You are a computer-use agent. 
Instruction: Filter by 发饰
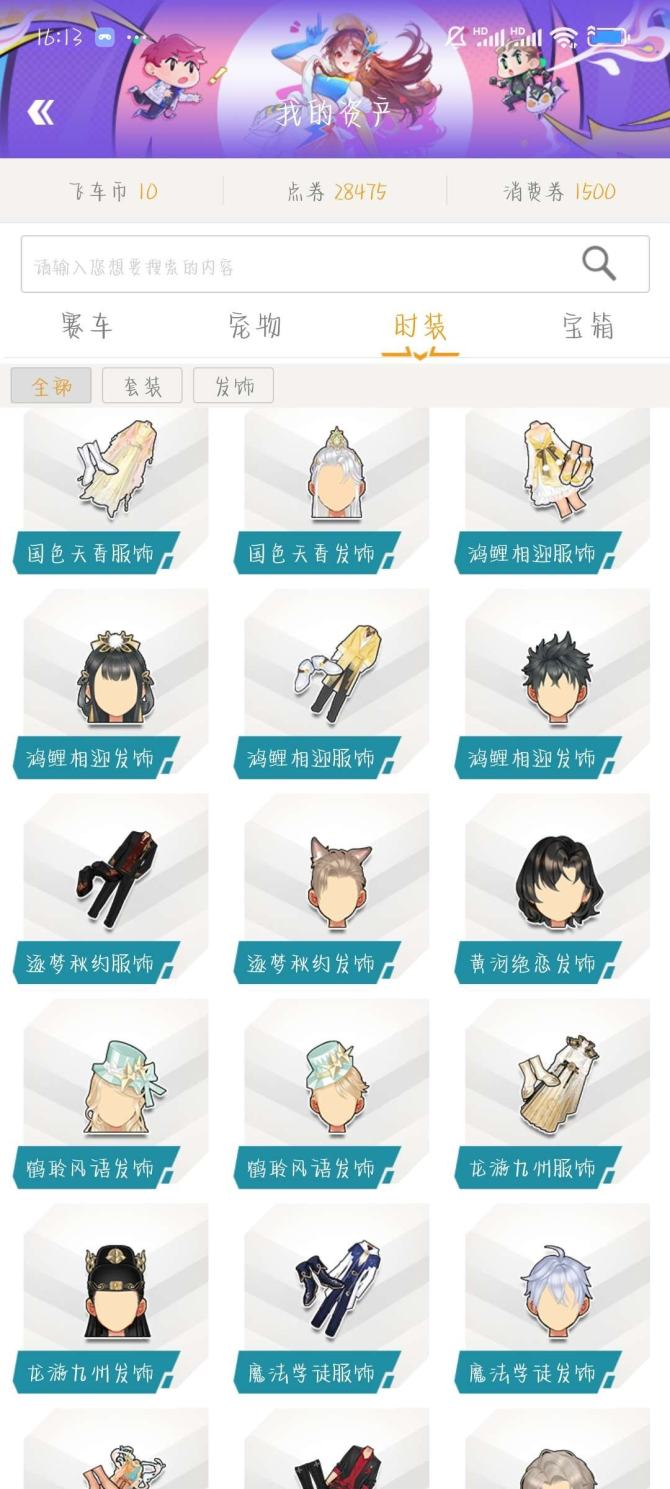tap(233, 386)
